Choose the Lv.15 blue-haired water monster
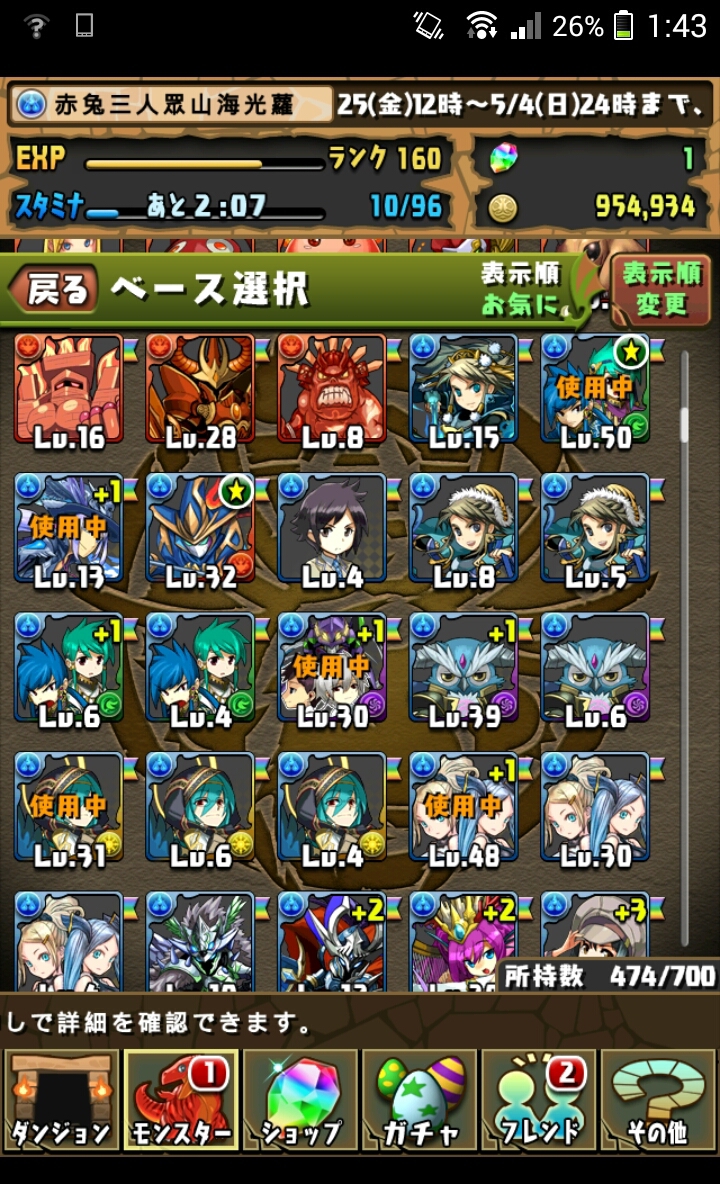720x1184 pixels. click(x=463, y=390)
